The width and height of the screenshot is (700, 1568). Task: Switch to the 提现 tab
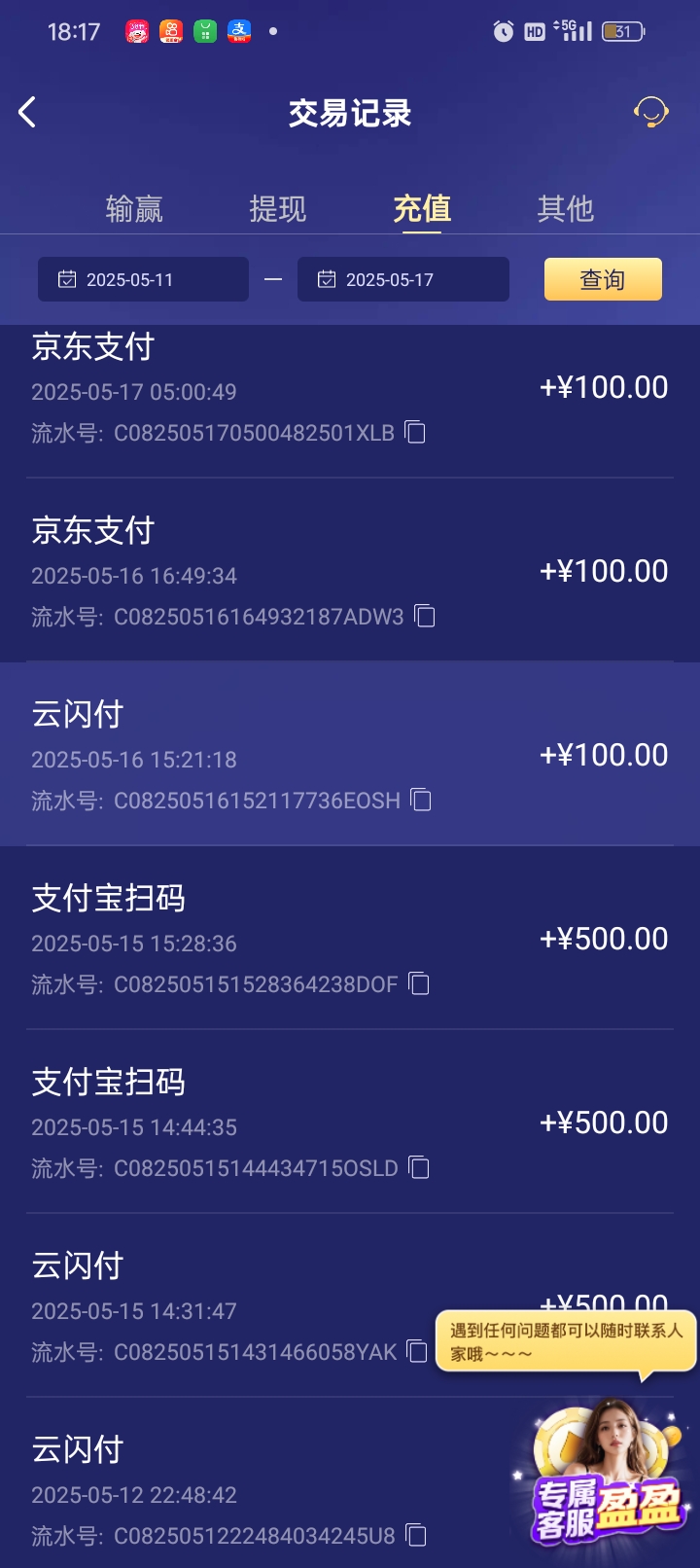[279, 208]
